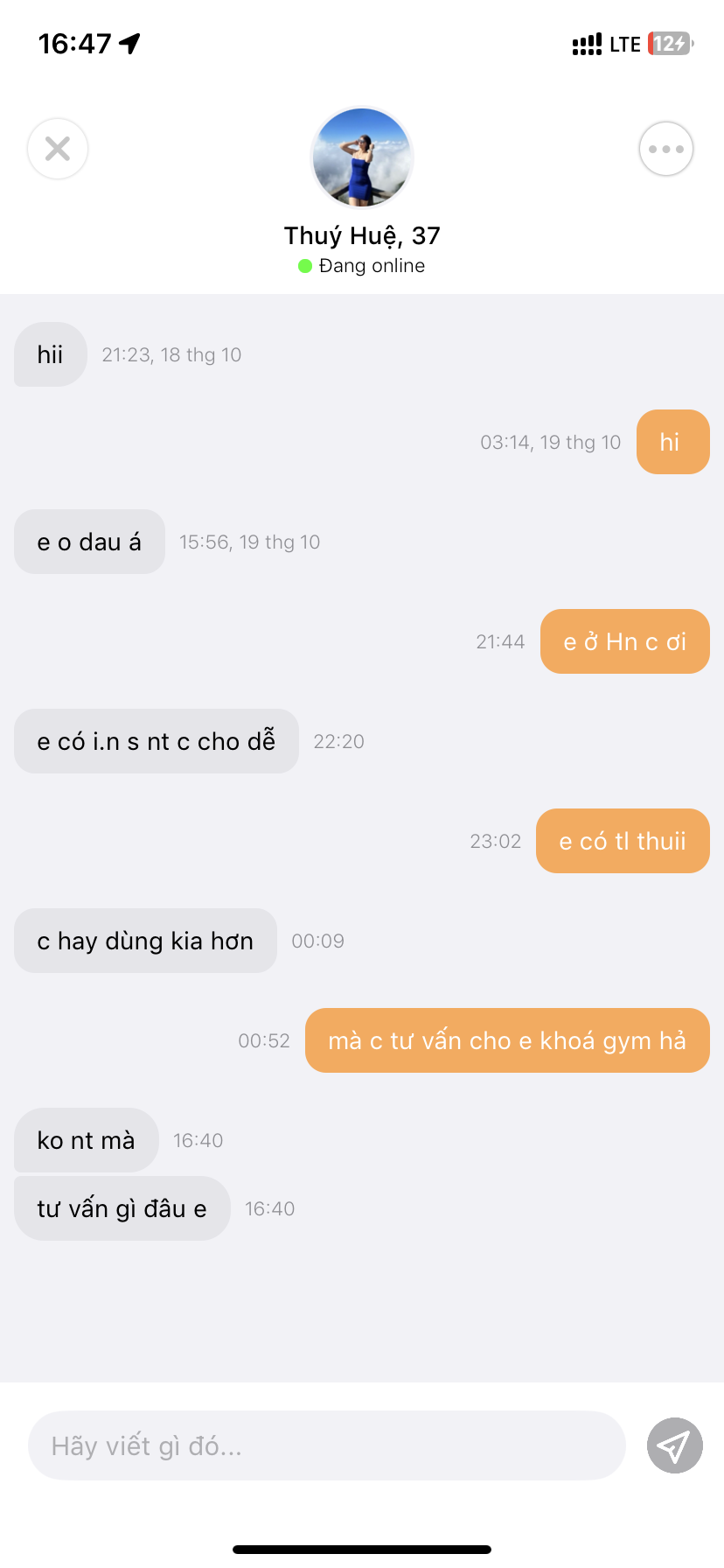Open the three-dot options menu

pyautogui.click(x=666, y=149)
